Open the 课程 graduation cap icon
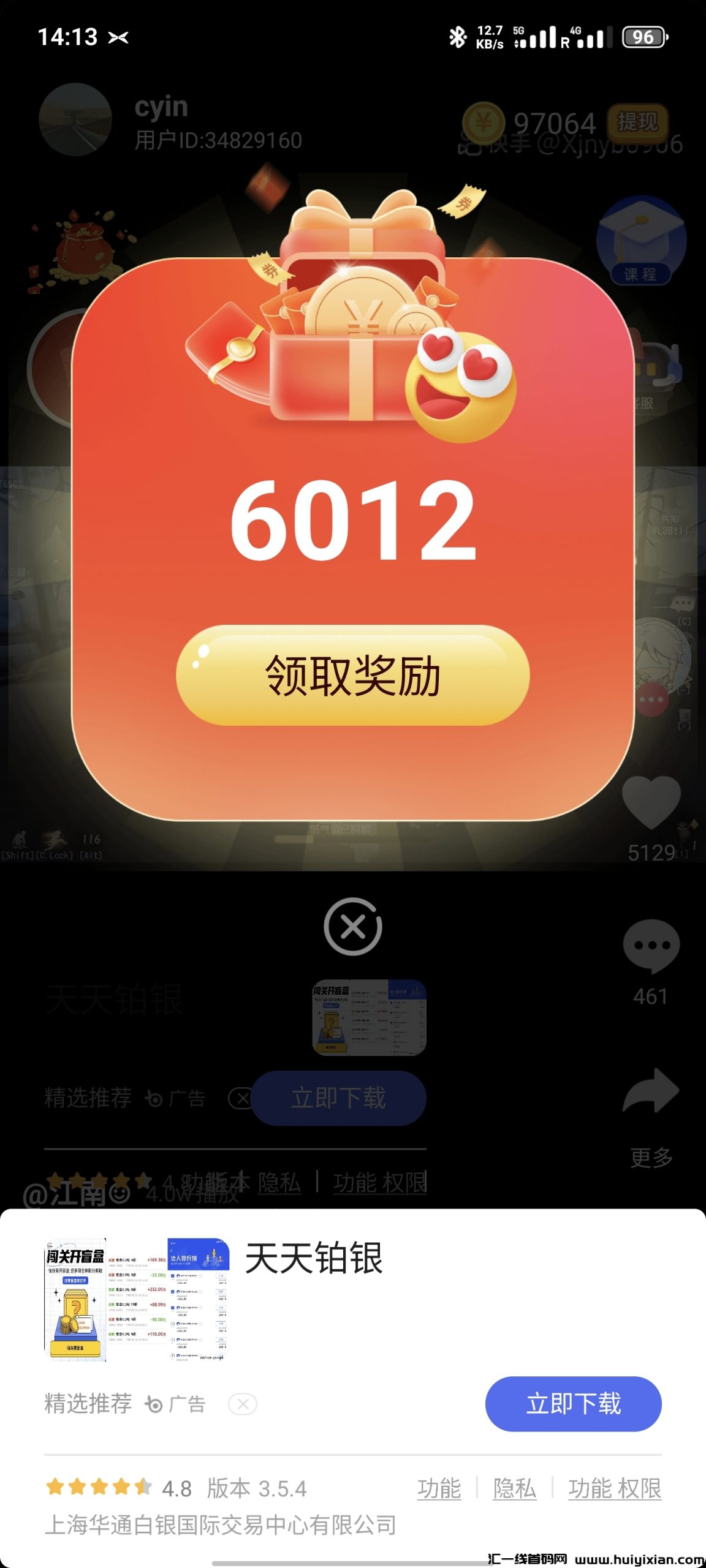 pyautogui.click(x=640, y=241)
